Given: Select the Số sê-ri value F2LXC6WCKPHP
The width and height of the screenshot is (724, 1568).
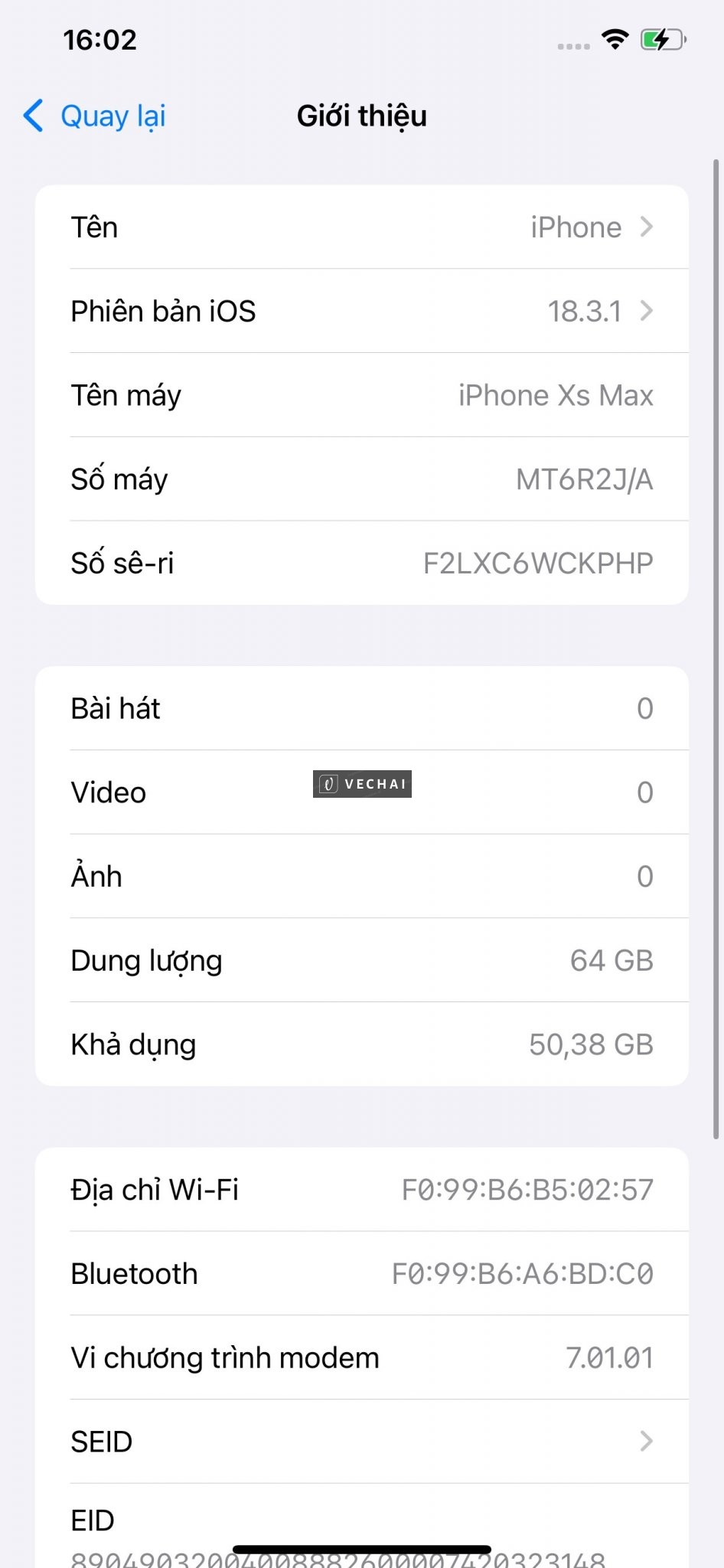Looking at the screenshot, I should click(x=537, y=563).
